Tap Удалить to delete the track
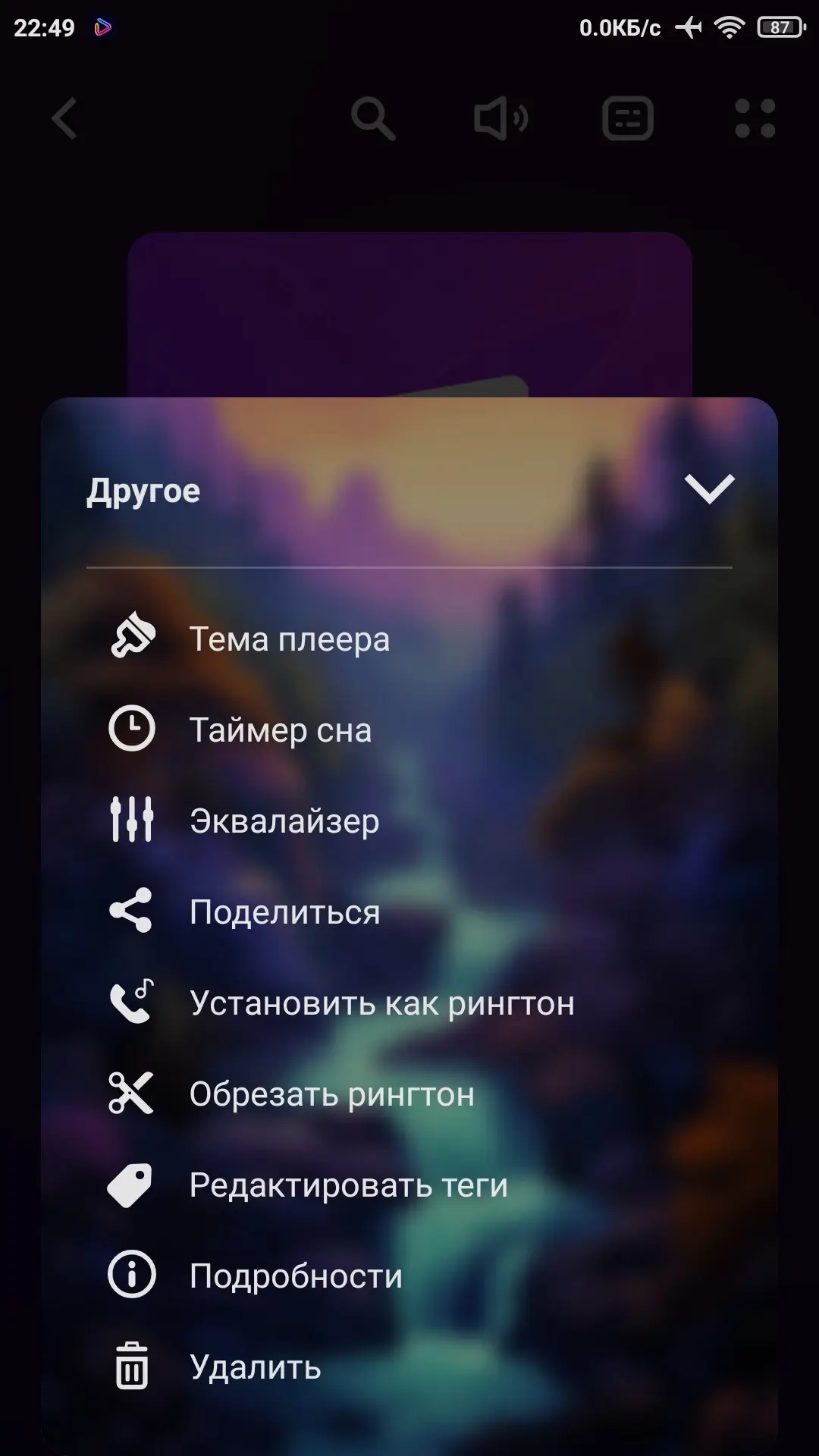Viewport: 819px width, 1456px height. tap(255, 1367)
